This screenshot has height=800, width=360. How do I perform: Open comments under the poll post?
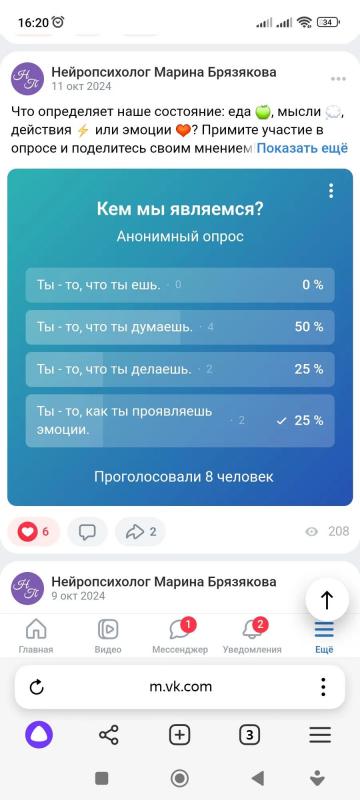tap(87, 532)
